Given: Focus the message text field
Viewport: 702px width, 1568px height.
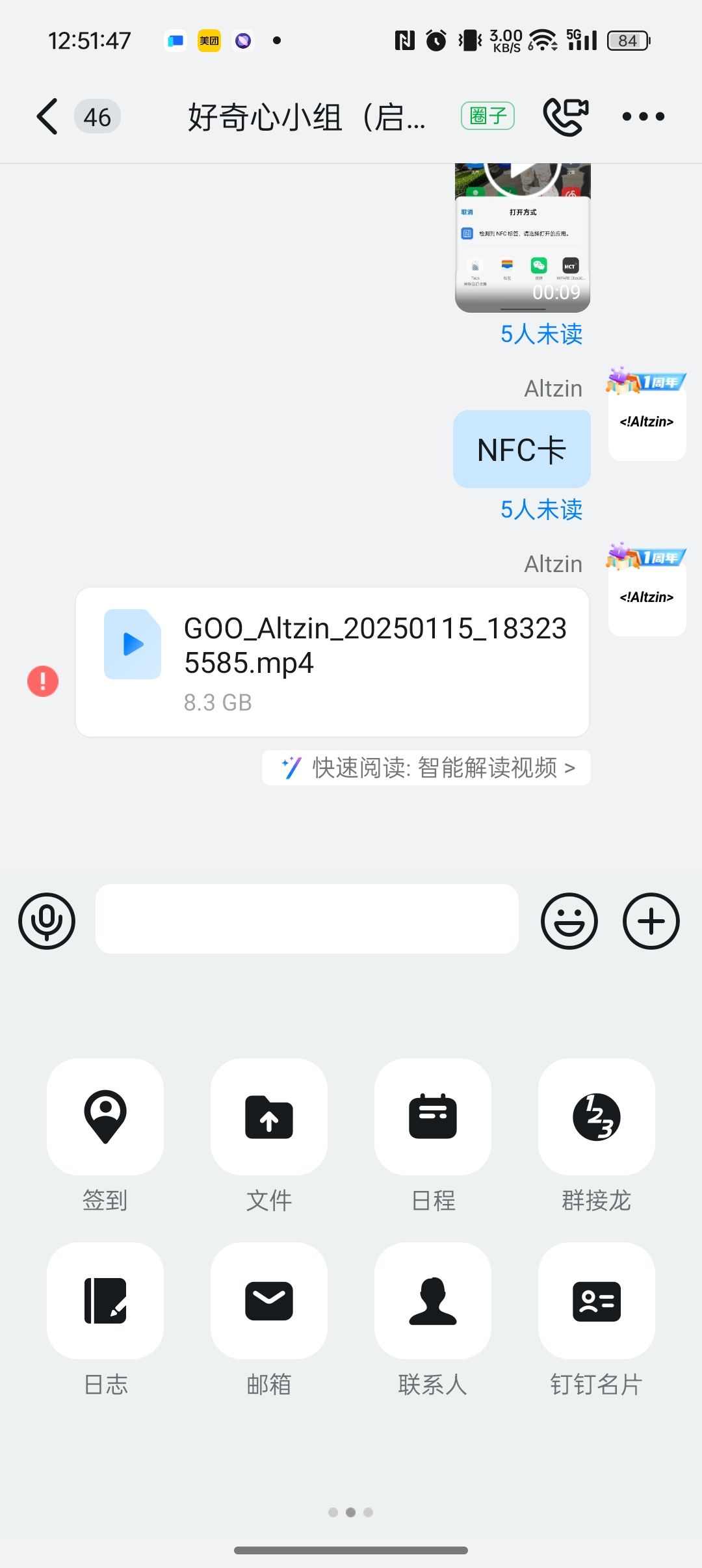Looking at the screenshot, I should click(x=307, y=919).
